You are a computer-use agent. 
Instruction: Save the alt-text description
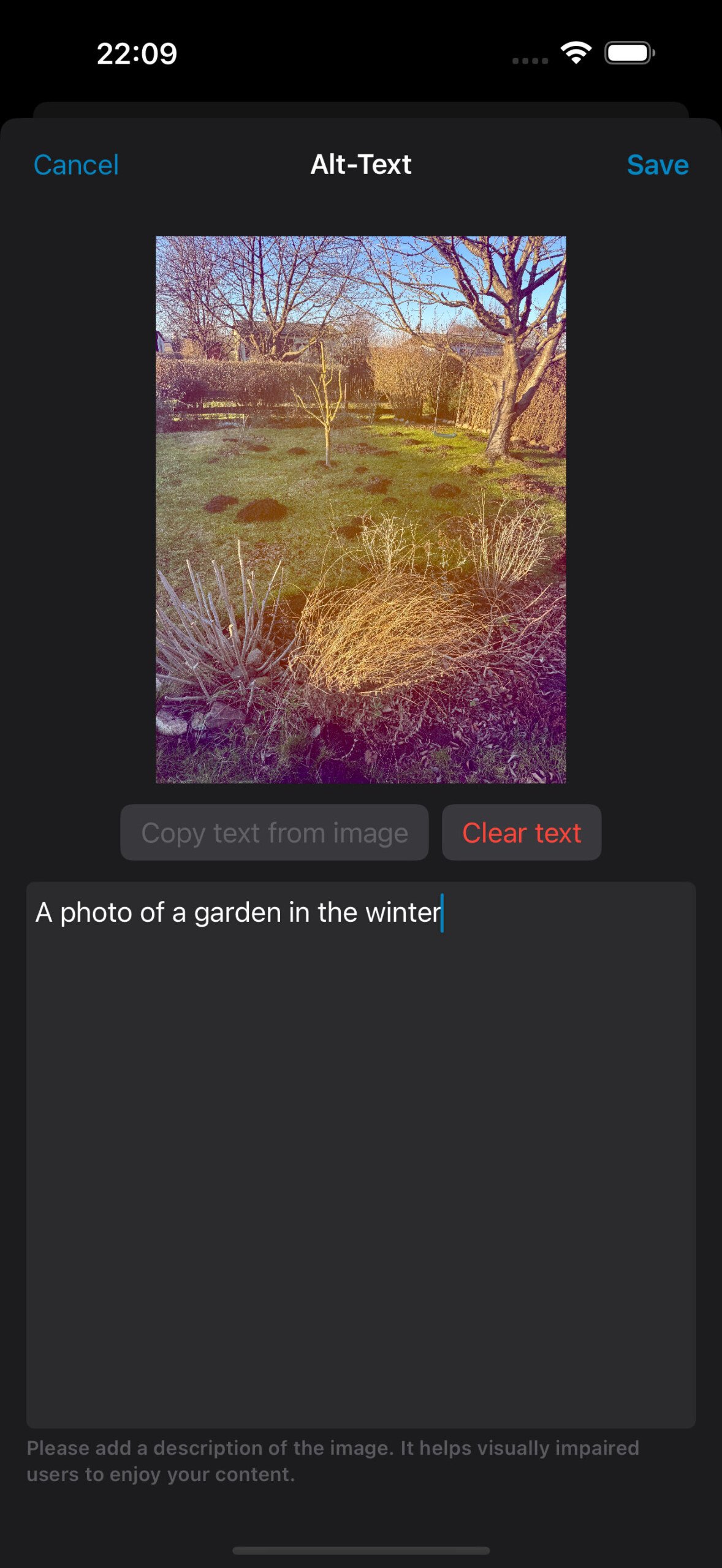click(x=658, y=165)
